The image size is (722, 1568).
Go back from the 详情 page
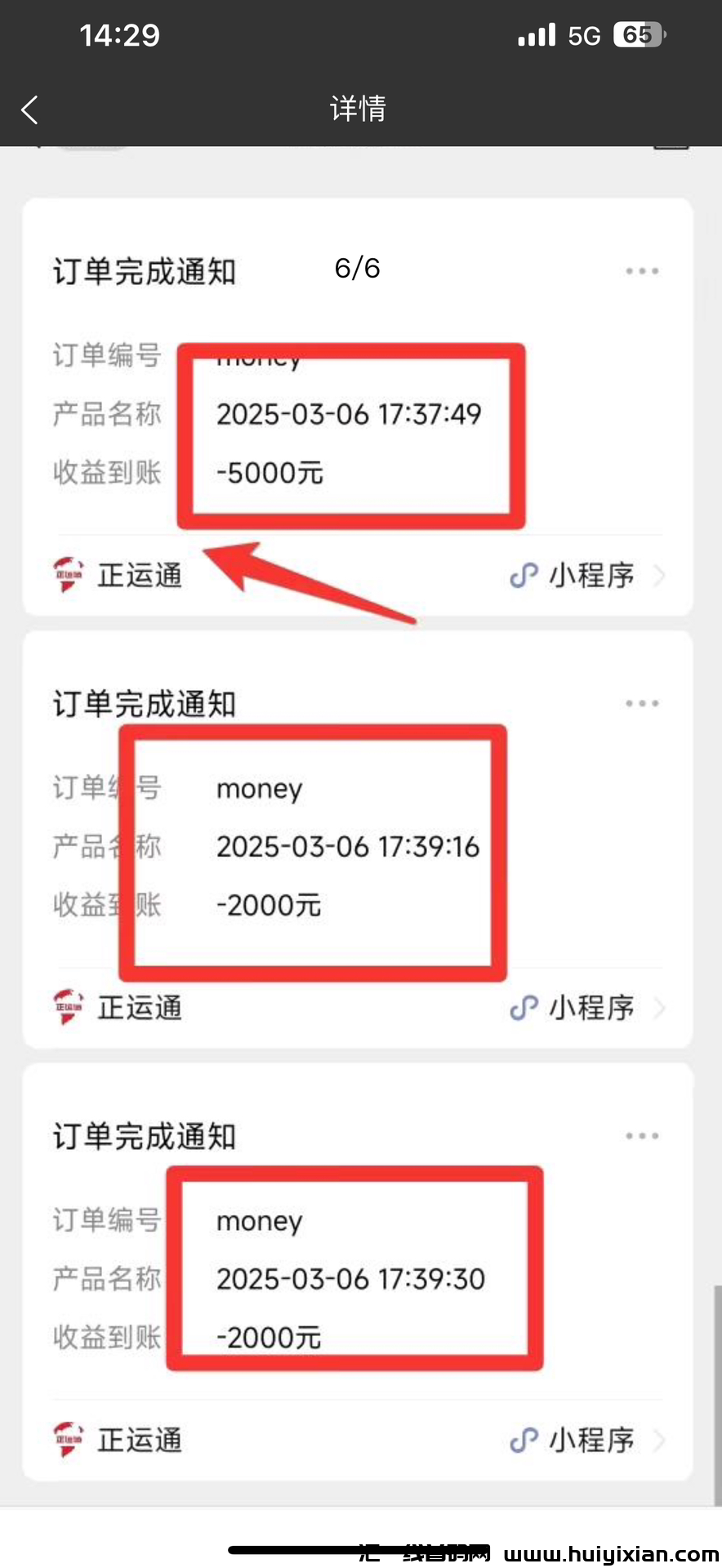(x=30, y=109)
